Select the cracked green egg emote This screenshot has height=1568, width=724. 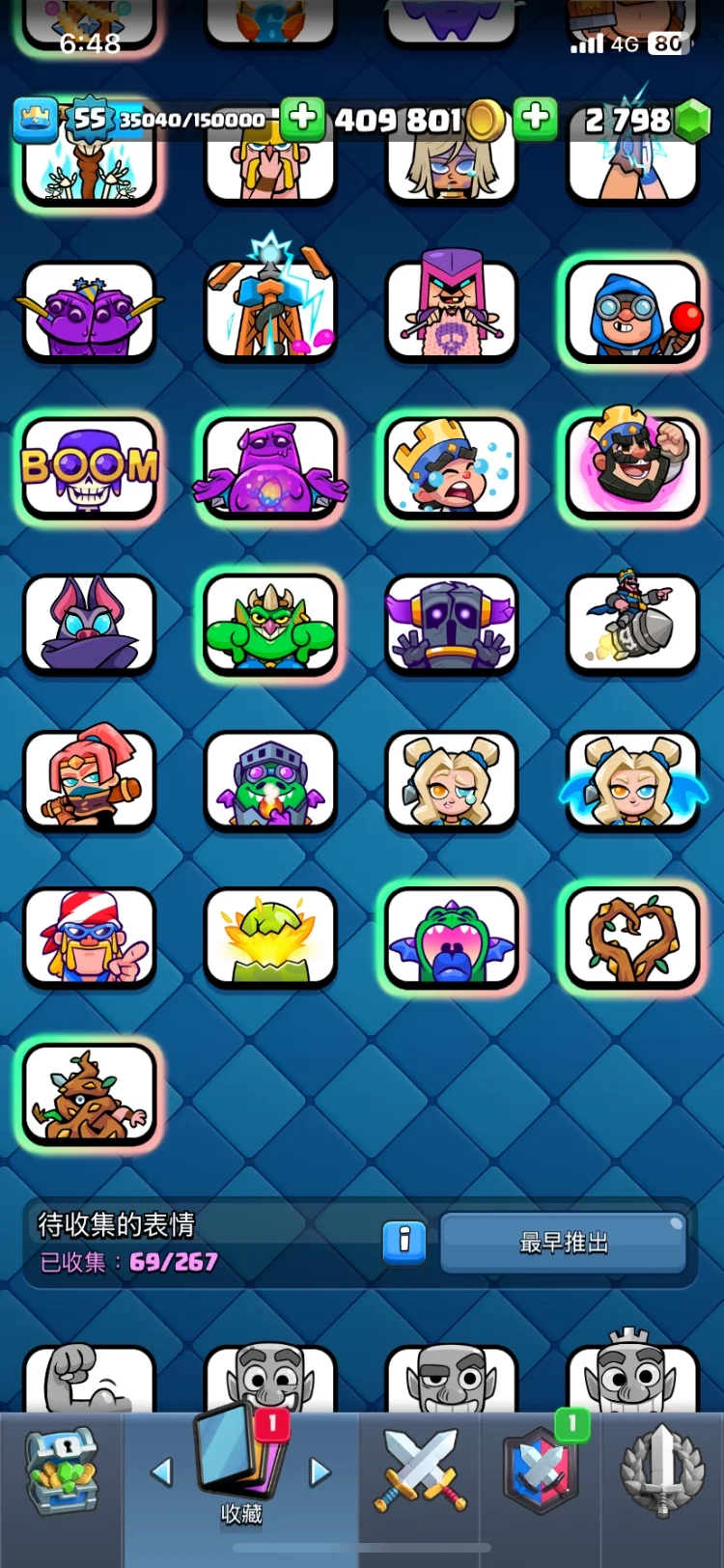click(x=270, y=938)
